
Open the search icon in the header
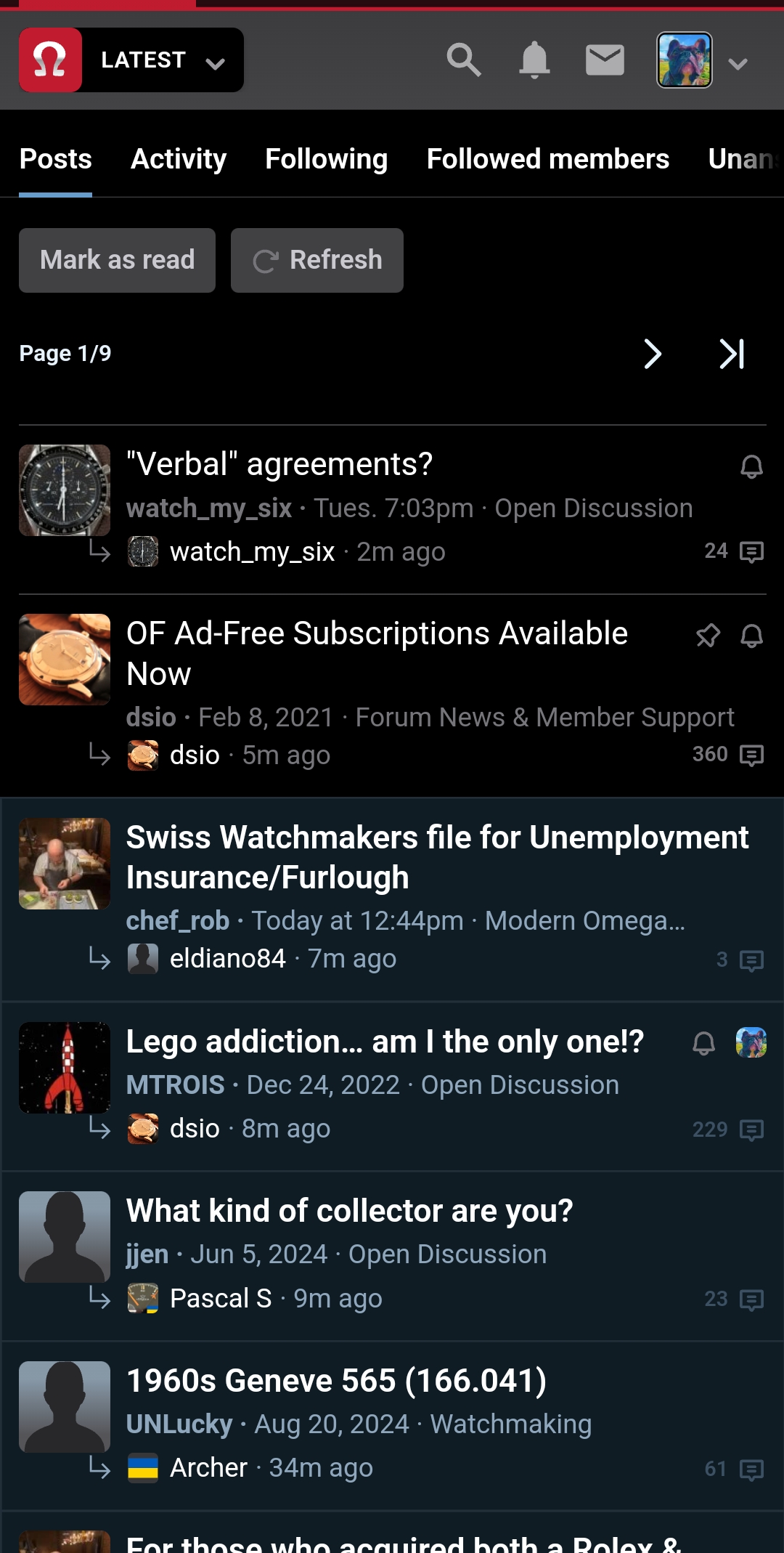coord(464,60)
